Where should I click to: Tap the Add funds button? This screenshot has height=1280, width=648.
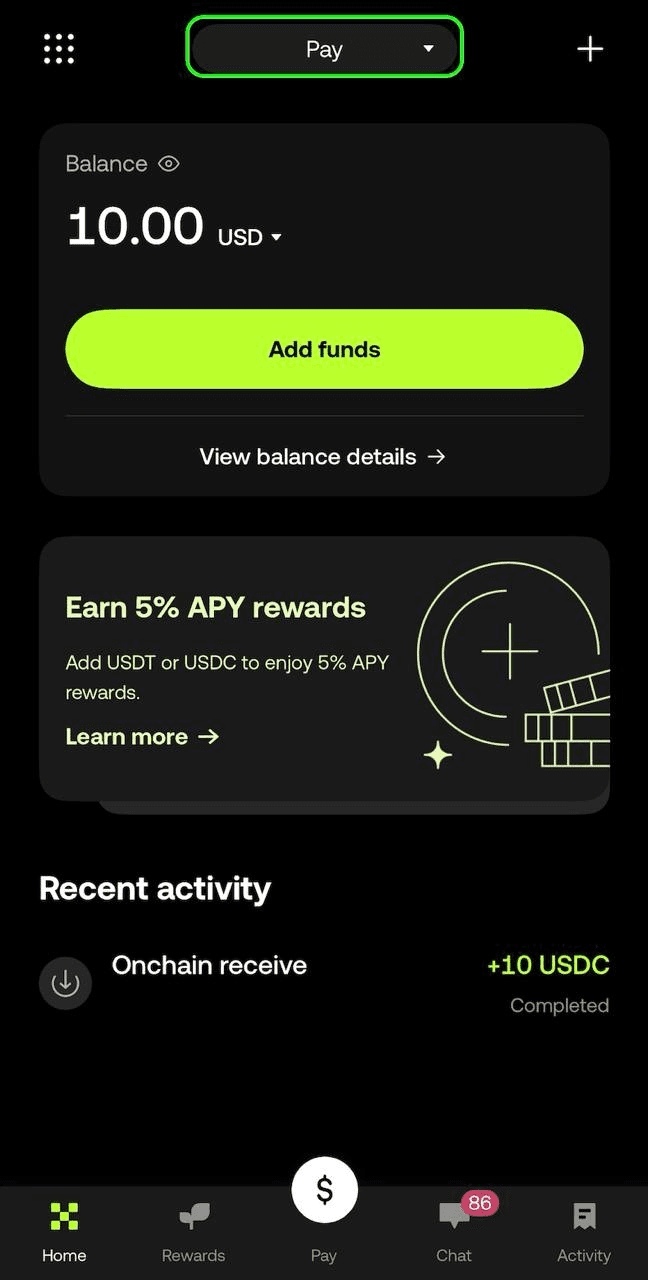(324, 349)
